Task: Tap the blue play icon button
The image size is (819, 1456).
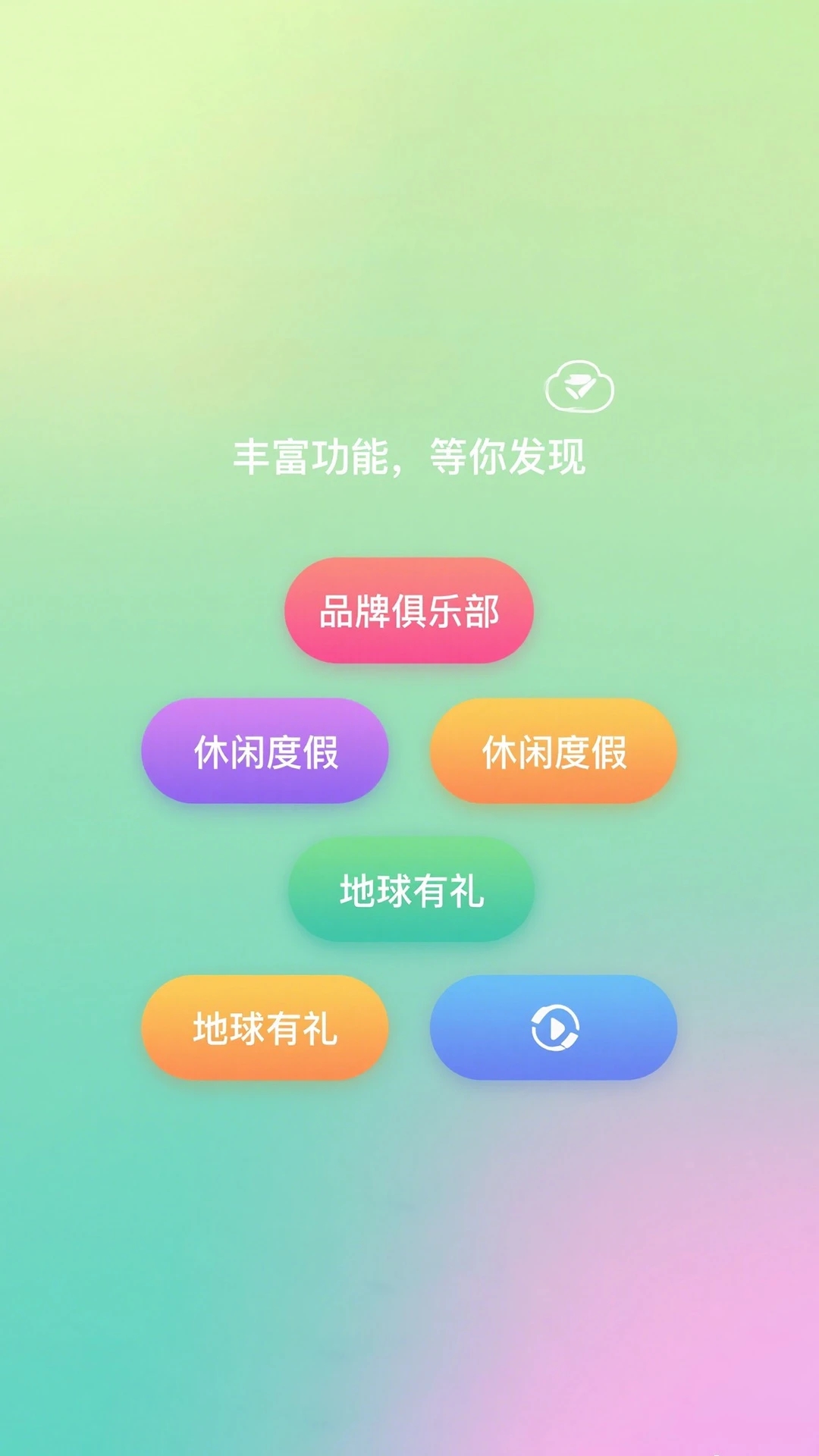Action: tap(554, 1028)
